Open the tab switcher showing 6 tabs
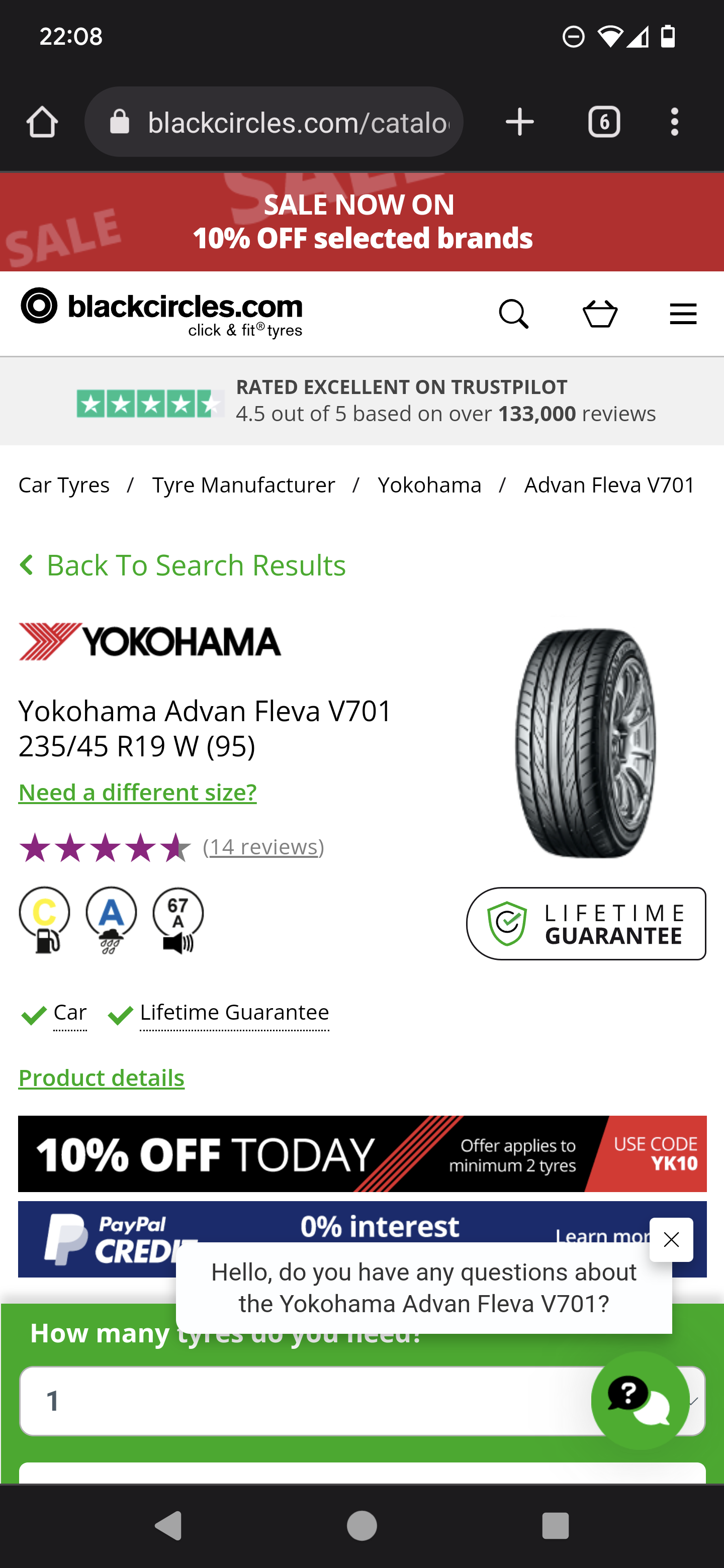Viewport: 724px width, 1568px height. coord(604,121)
